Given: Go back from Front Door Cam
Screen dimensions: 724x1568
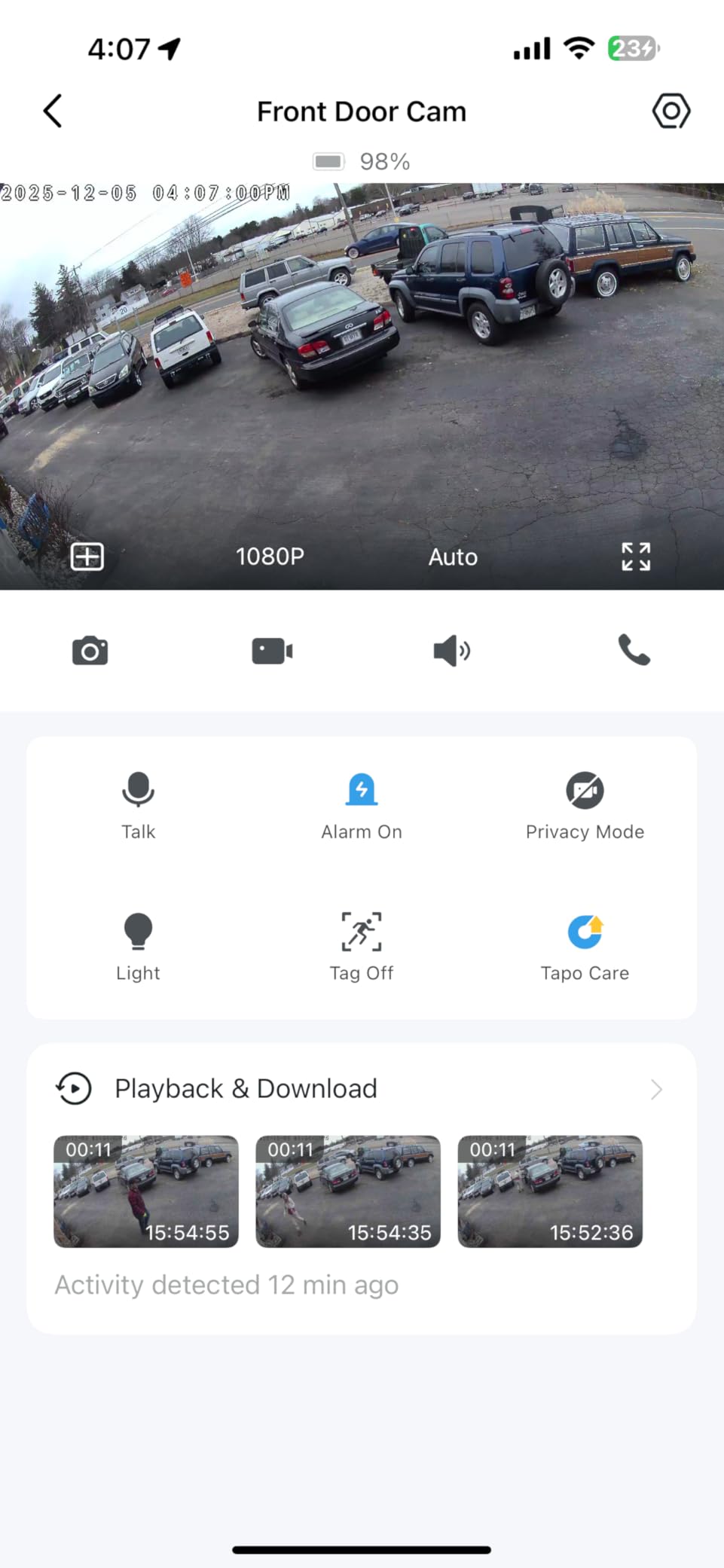Looking at the screenshot, I should pos(52,111).
